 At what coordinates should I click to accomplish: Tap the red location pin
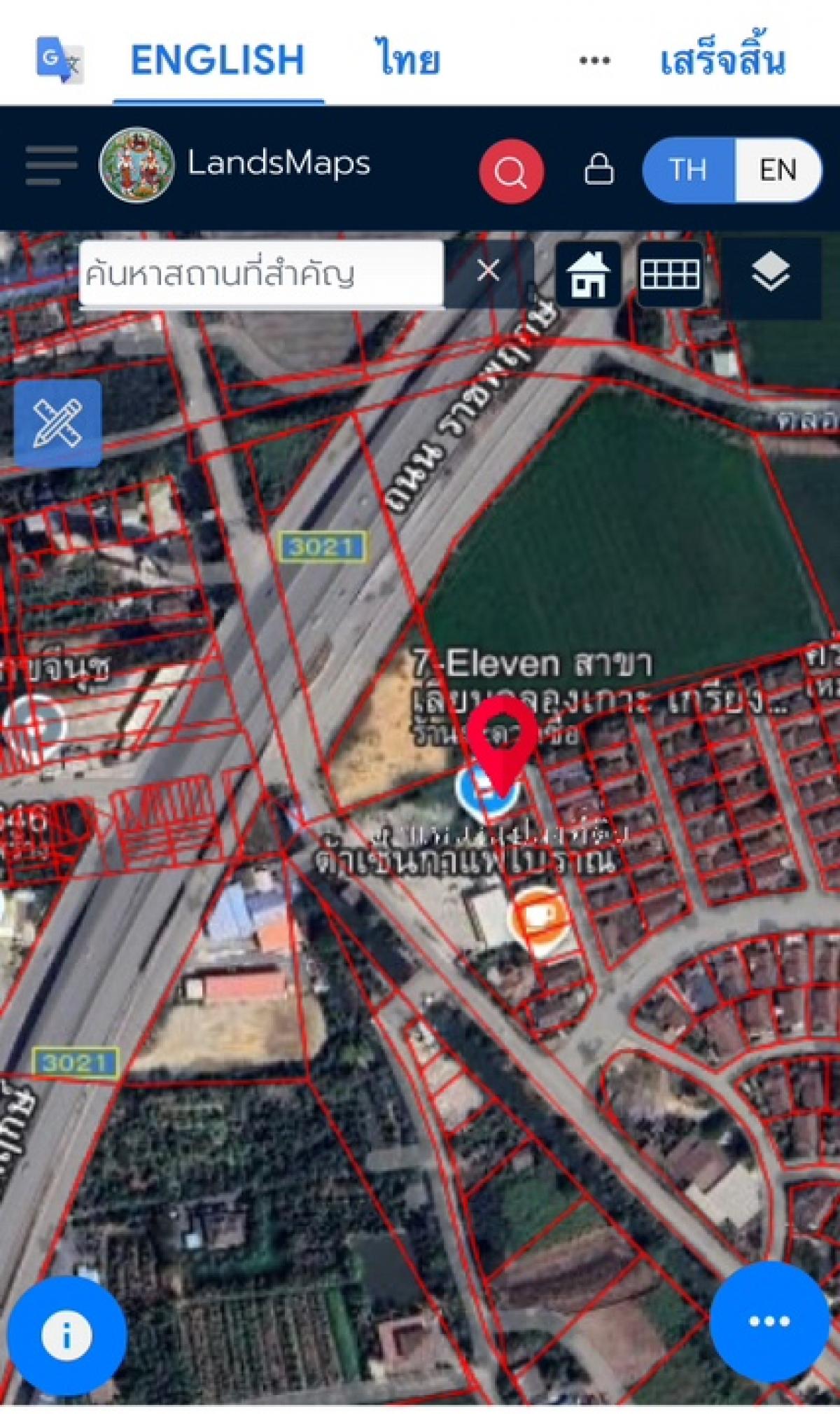pos(502,744)
